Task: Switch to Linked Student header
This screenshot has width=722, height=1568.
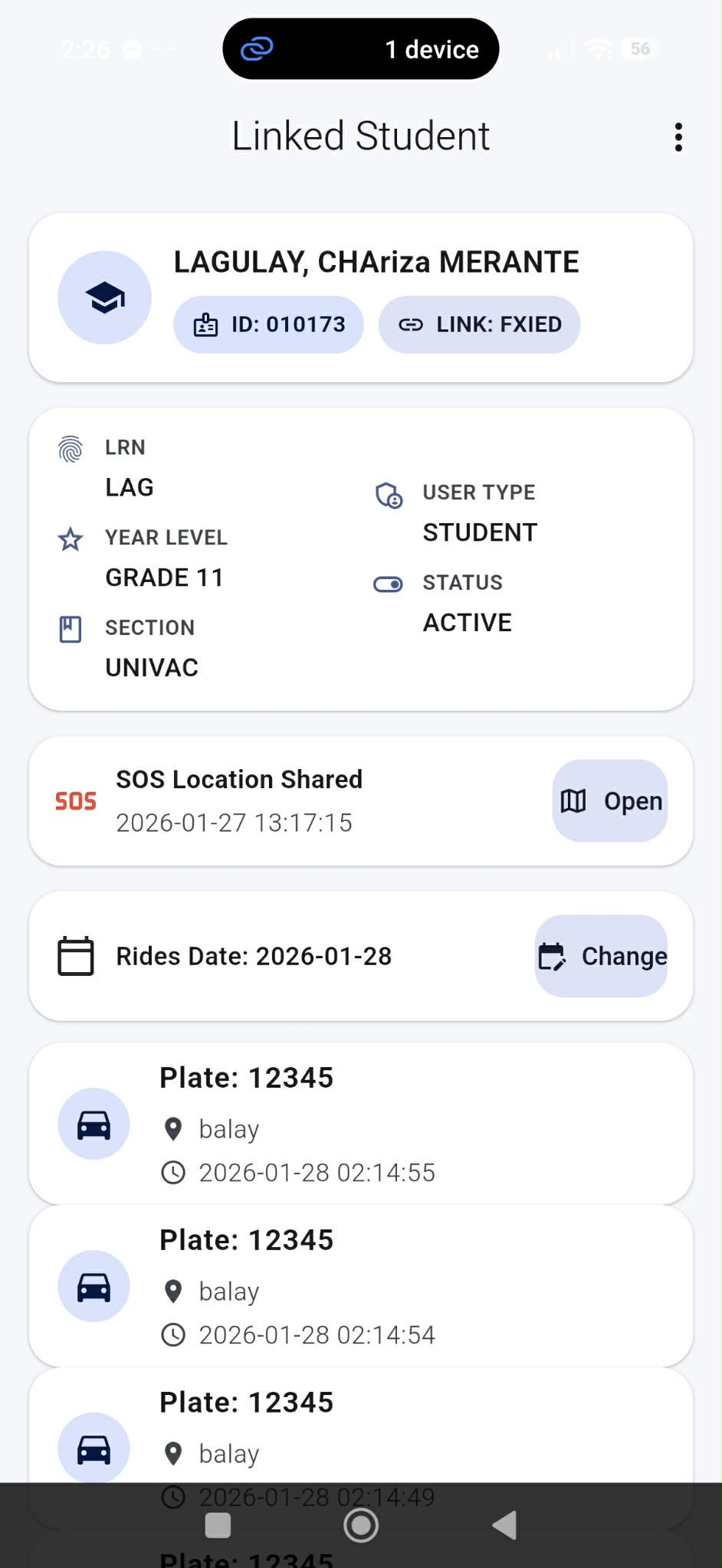Action: [361, 135]
